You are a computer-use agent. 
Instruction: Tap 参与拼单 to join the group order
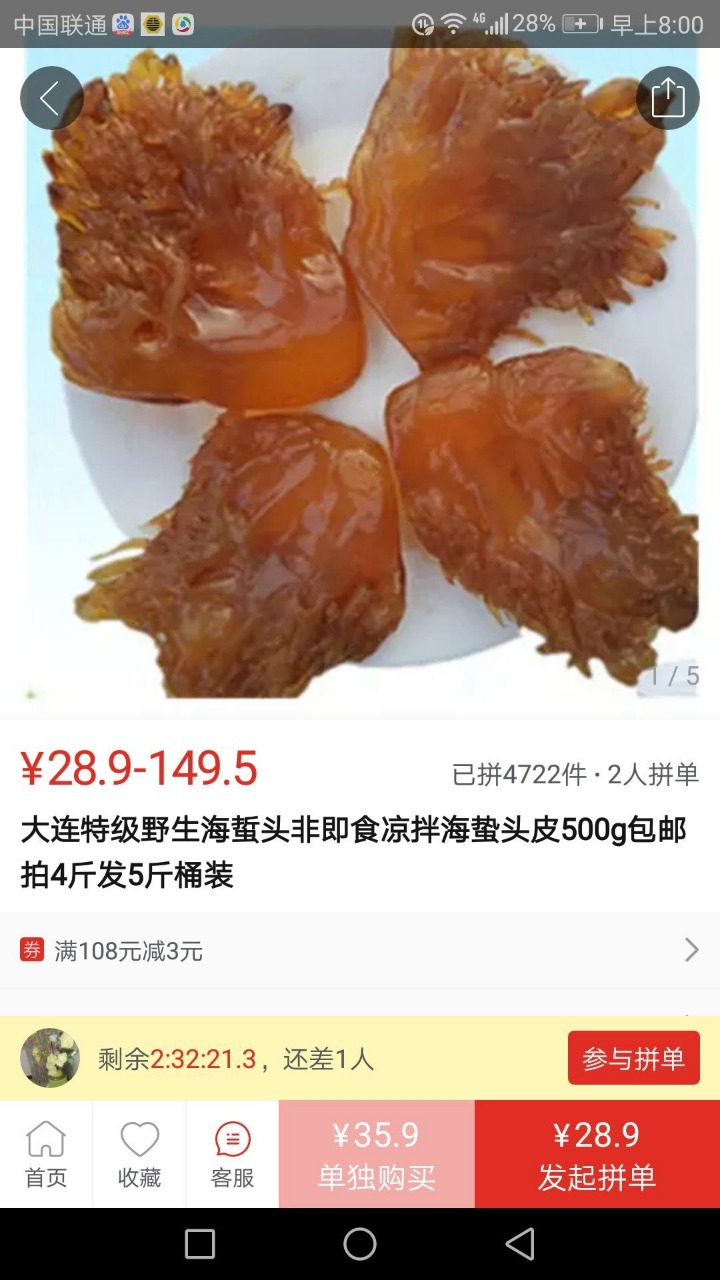(633, 1058)
